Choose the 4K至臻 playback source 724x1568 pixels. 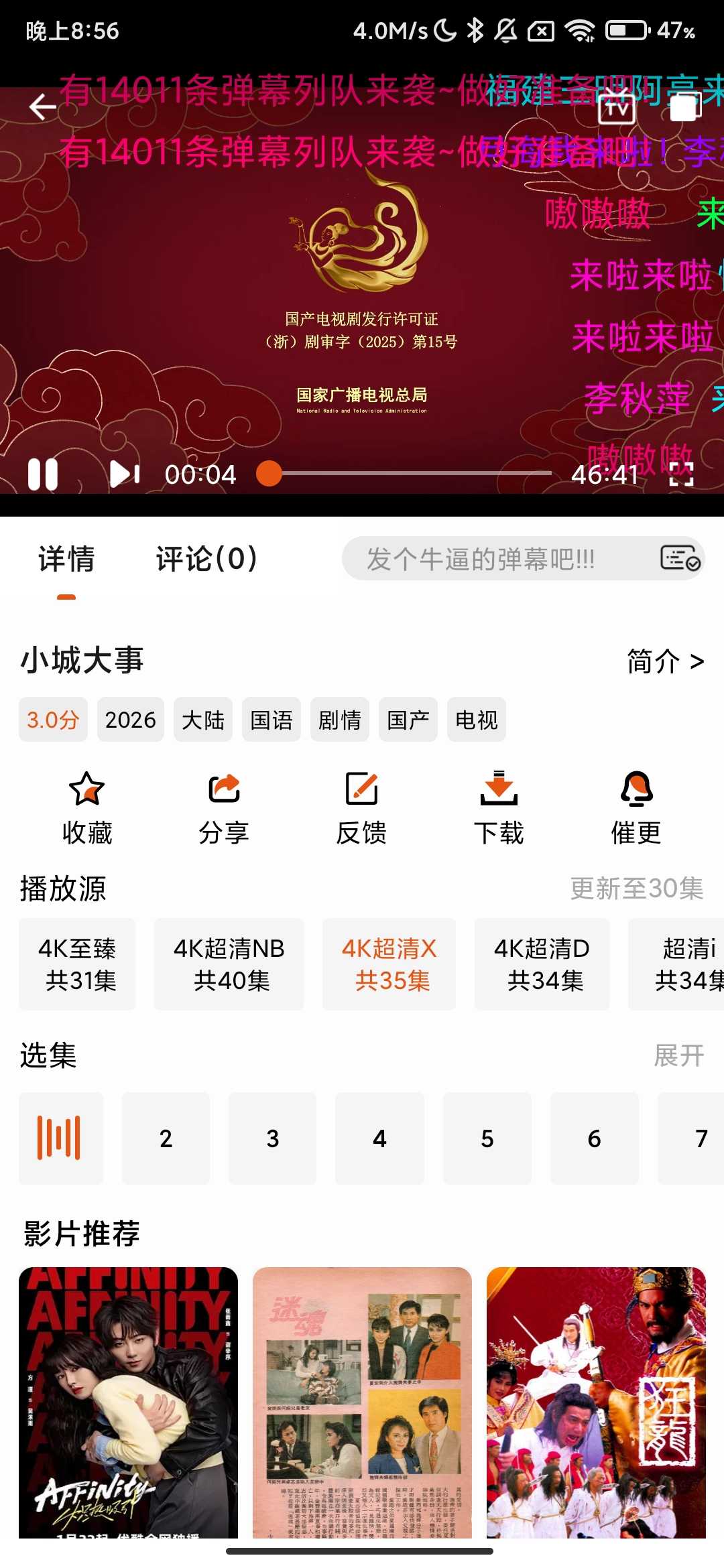(x=76, y=965)
